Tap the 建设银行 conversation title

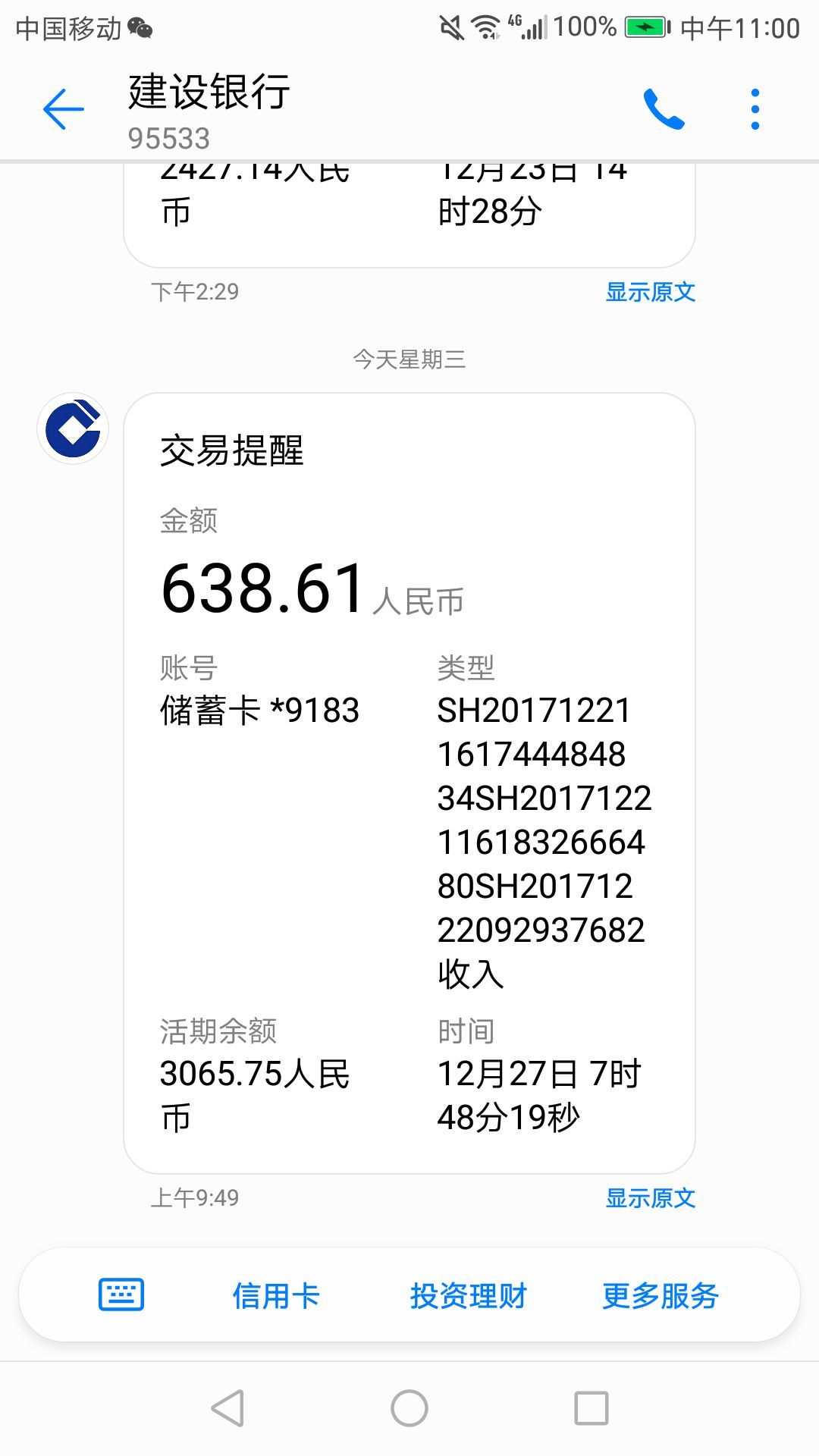tap(208, 96)
